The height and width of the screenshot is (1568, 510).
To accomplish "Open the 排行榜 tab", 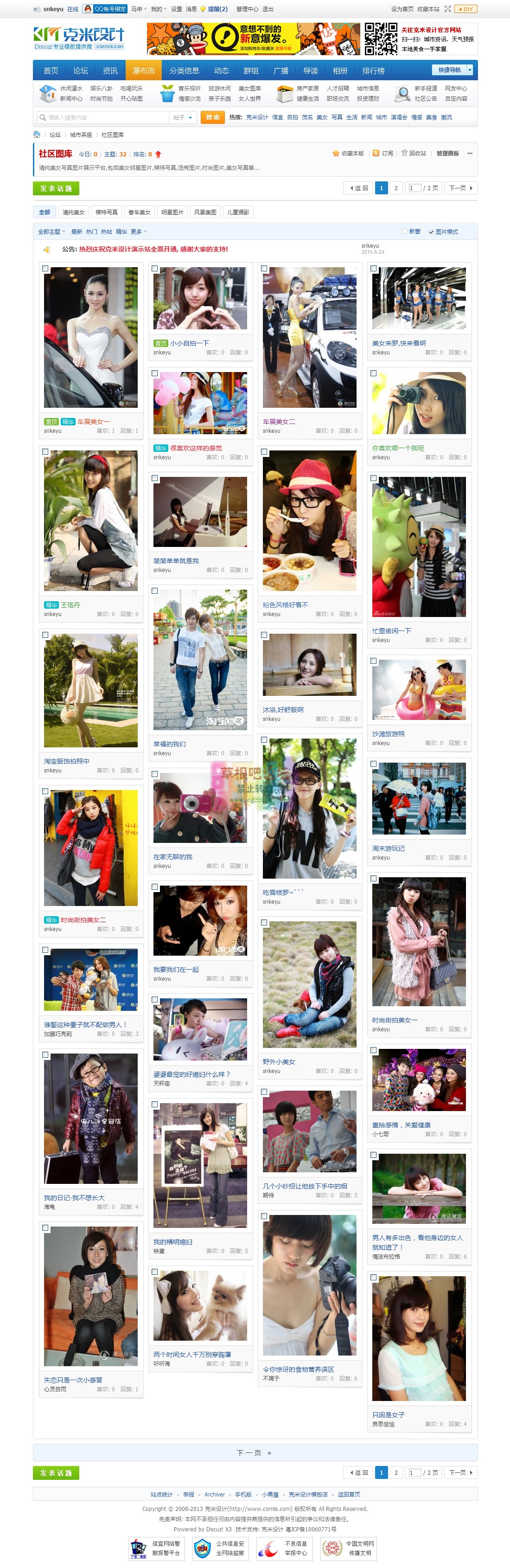I will click(373, 71).
